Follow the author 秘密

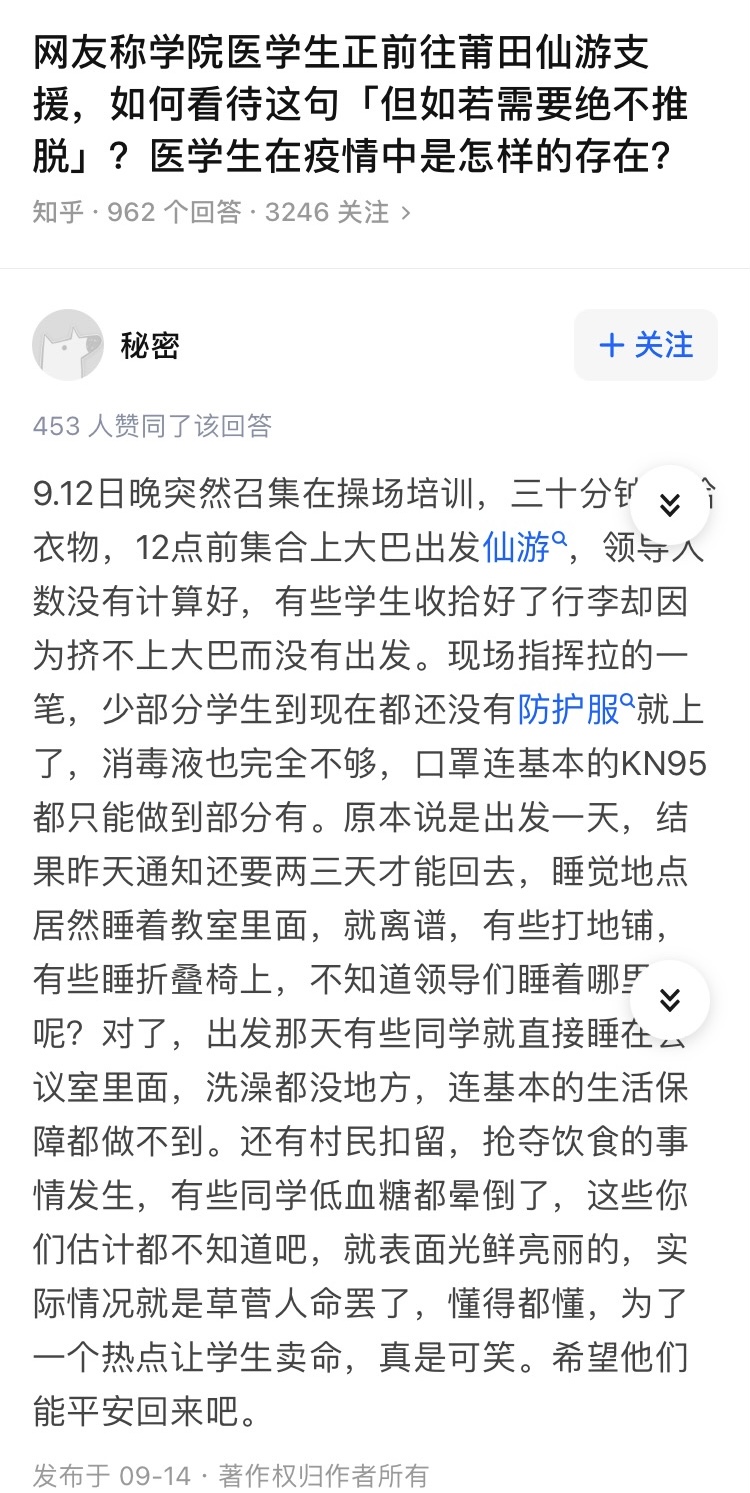pyautogui.click(x=645, y=345)
